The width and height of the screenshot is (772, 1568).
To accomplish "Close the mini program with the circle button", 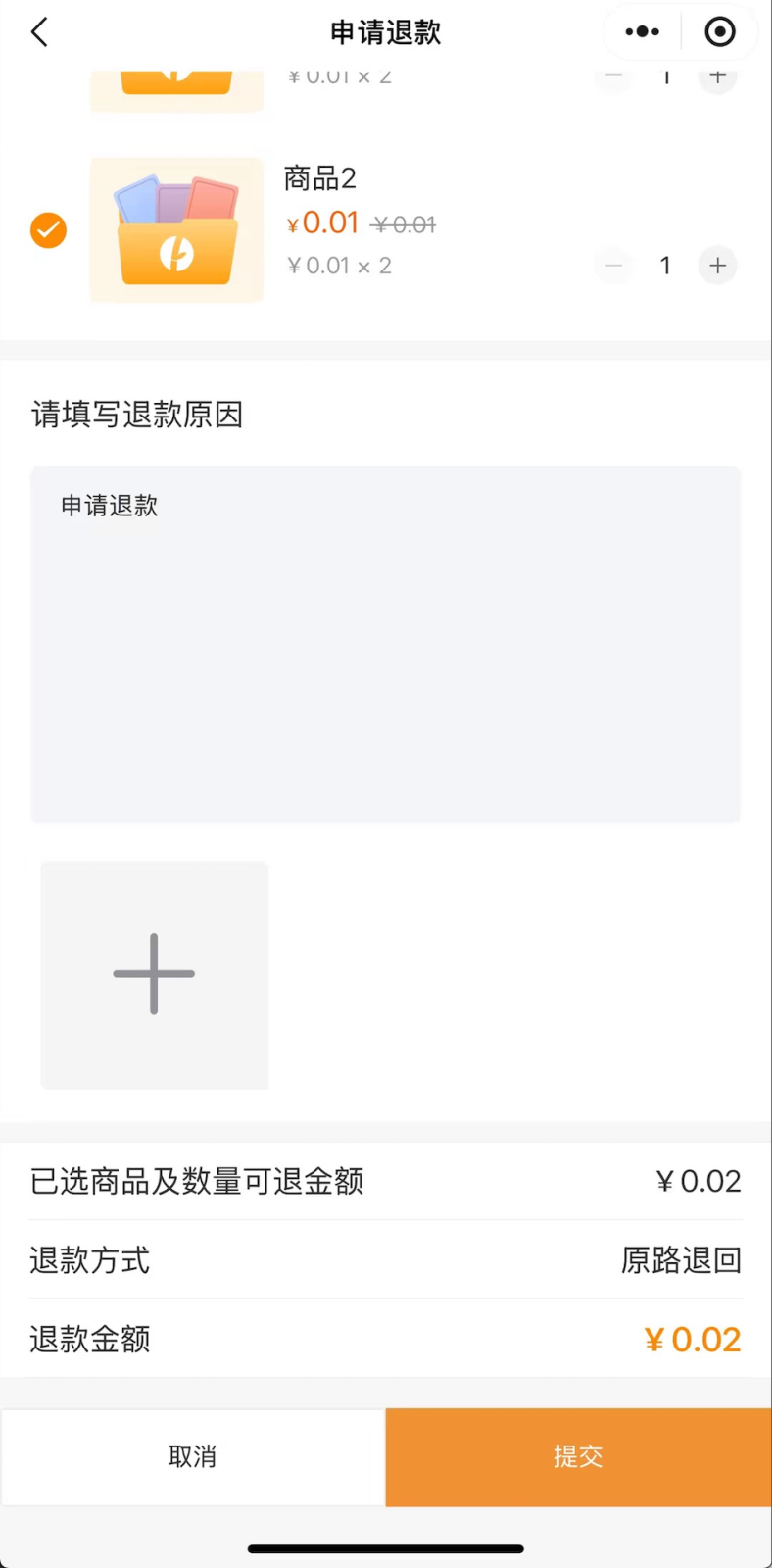I will 720,32.
